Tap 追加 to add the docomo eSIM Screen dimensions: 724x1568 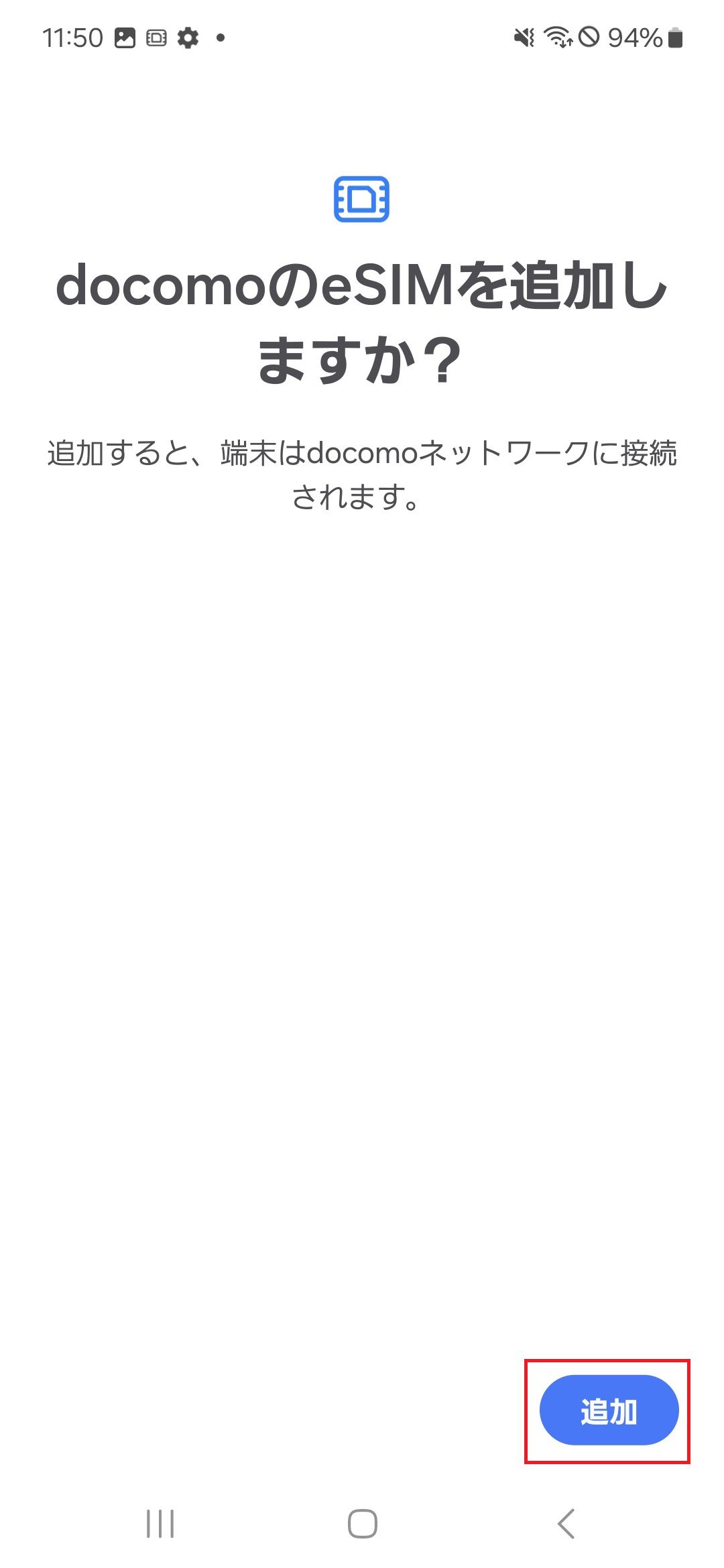tap(609, 1410)
